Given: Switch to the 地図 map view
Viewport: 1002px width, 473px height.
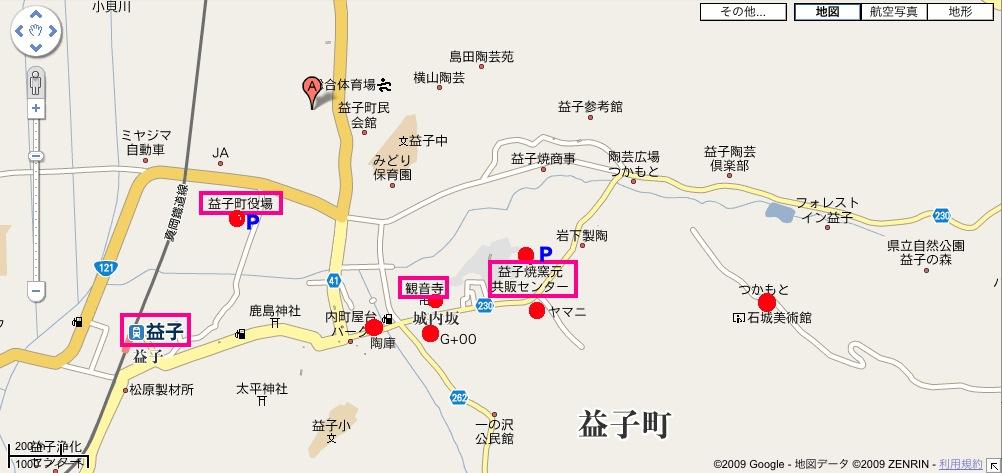Looking at the screenshot, I should point(827,12).
